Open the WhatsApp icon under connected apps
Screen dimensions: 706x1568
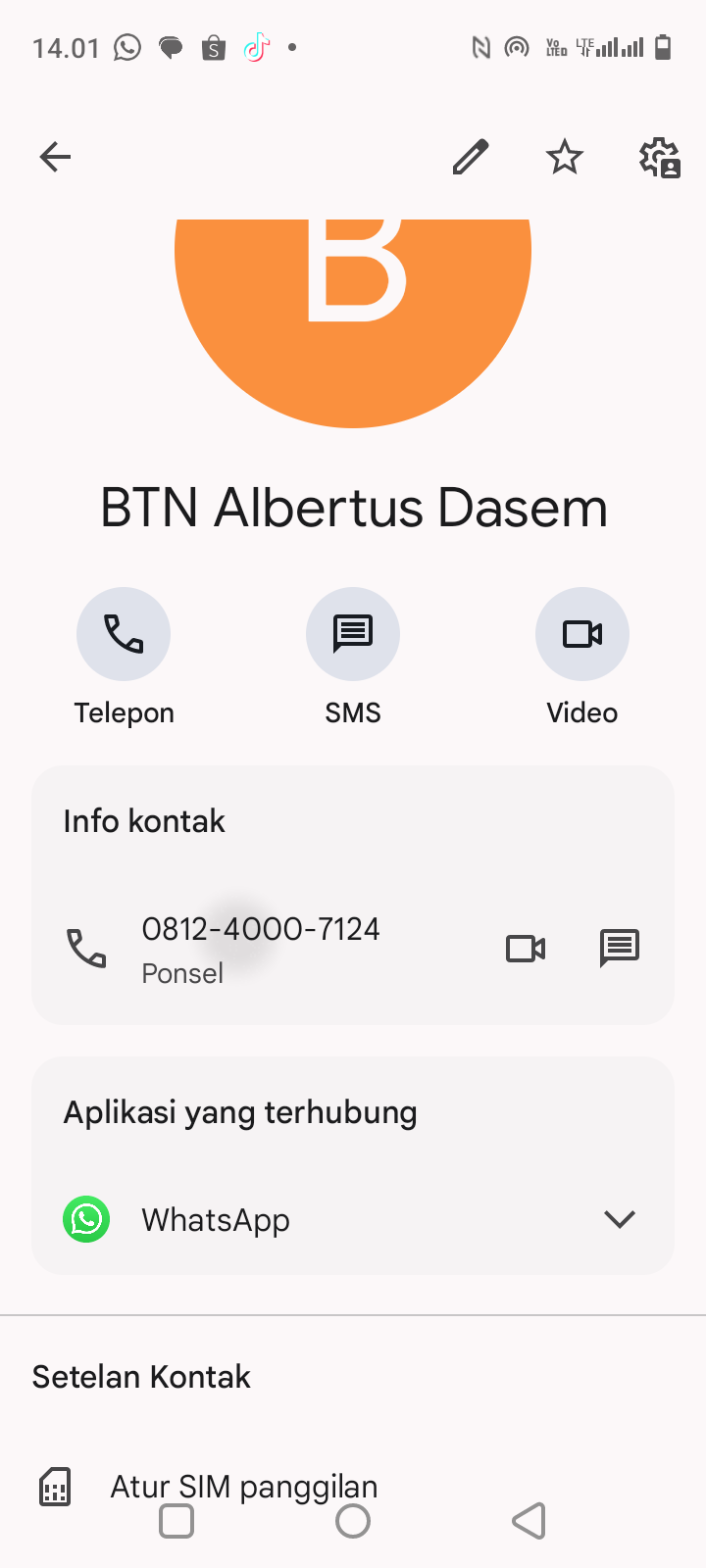pyautogui.click(x=86, y=1219)
